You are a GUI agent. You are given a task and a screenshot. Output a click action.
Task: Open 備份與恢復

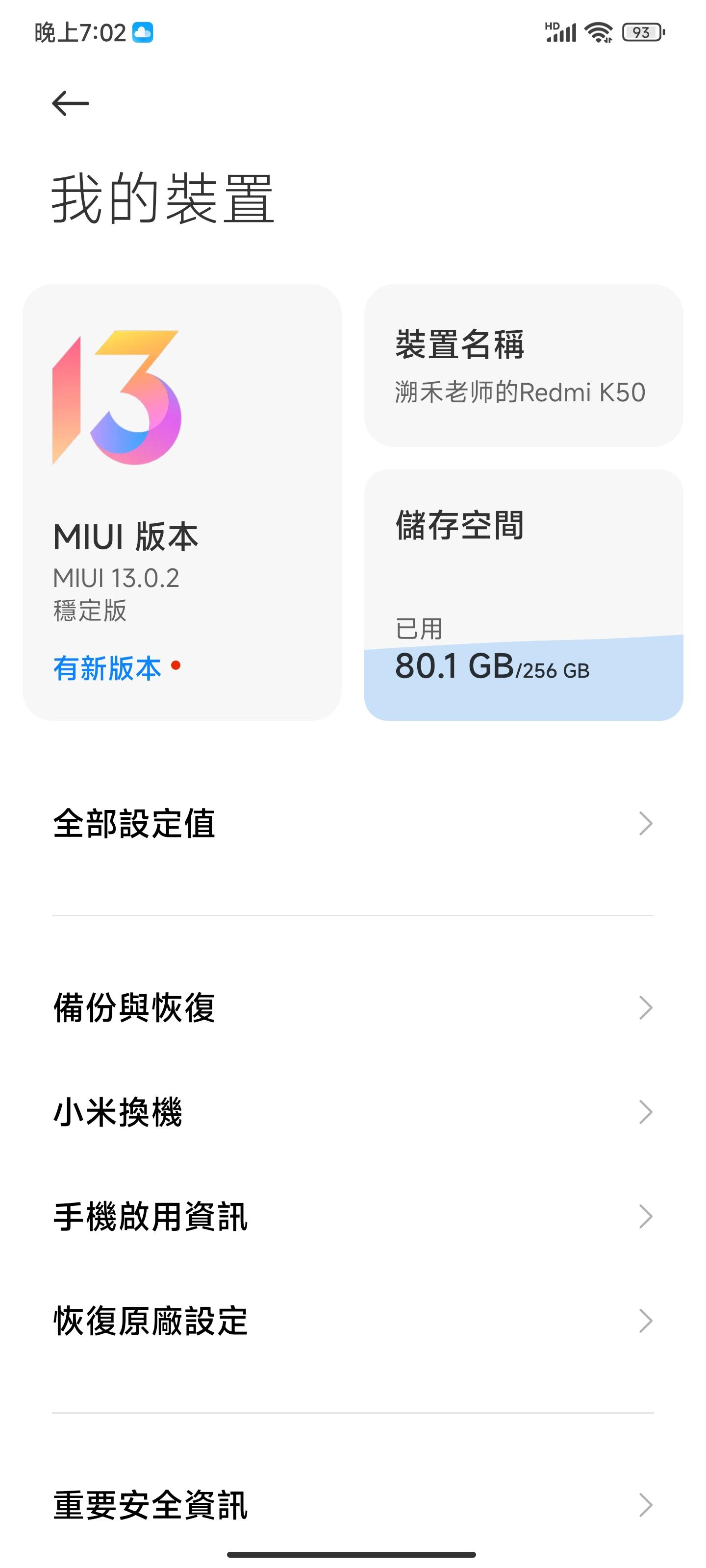click(353, 1007)
